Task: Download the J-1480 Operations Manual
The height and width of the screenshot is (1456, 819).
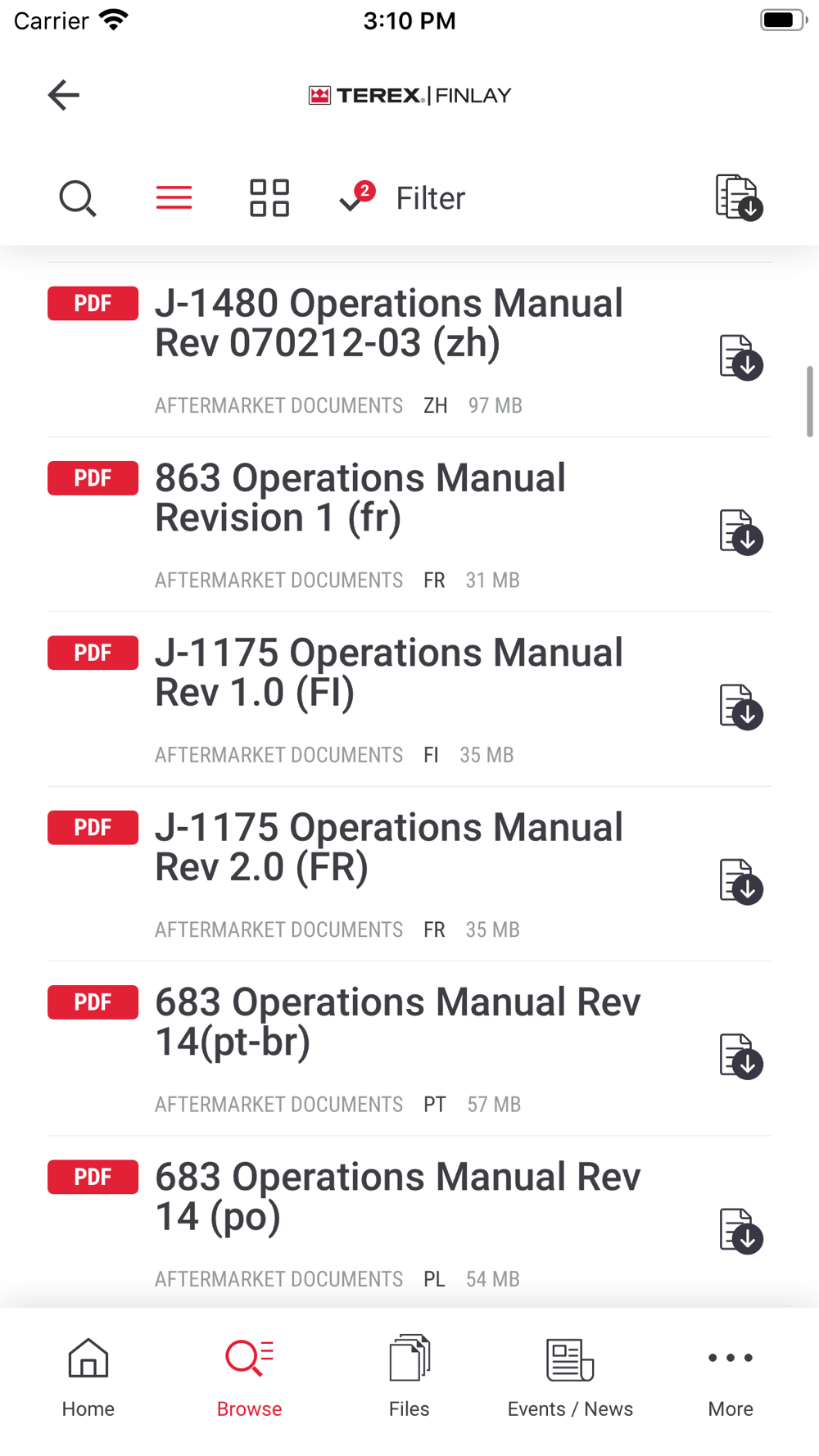Action: click(741, 358)
